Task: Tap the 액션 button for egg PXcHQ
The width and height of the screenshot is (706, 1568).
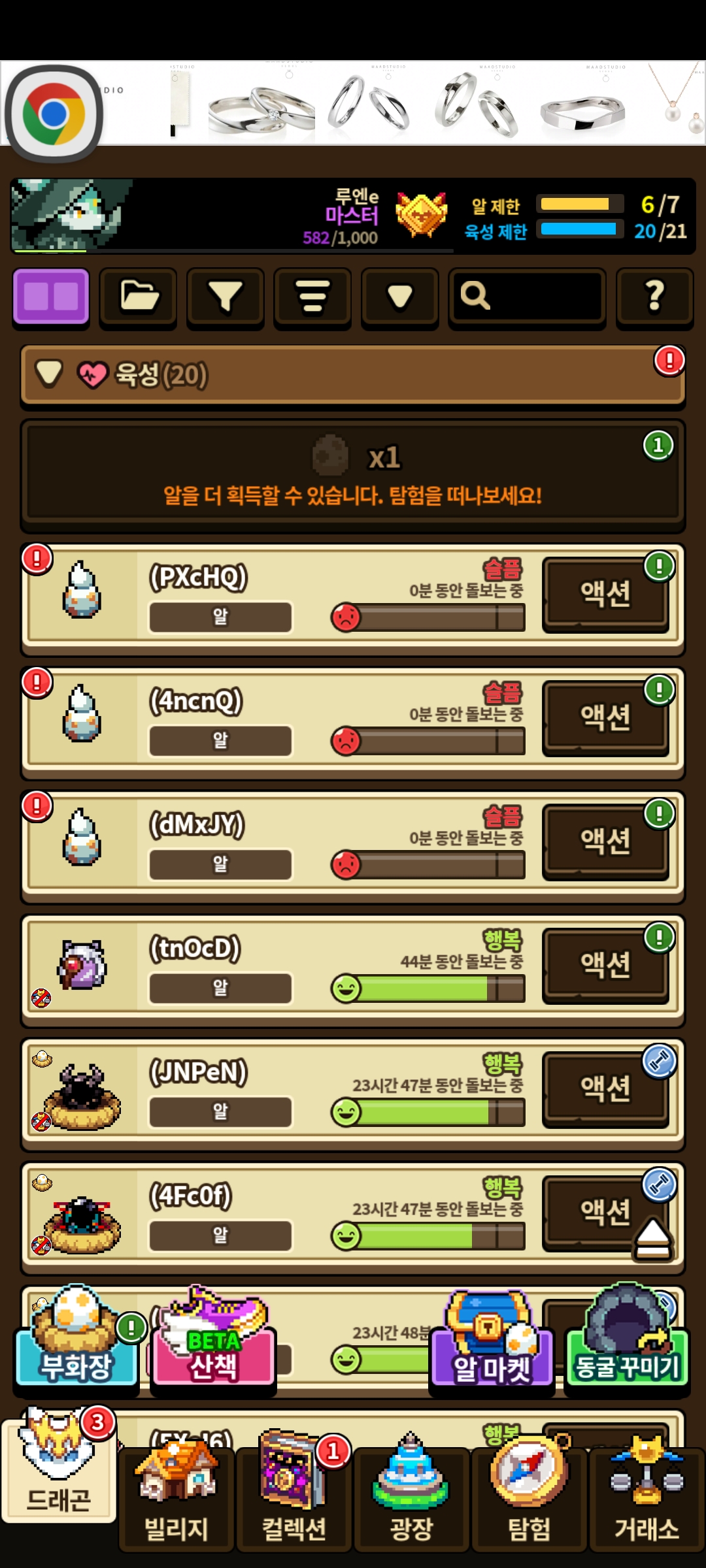Action: coord(605,594)
